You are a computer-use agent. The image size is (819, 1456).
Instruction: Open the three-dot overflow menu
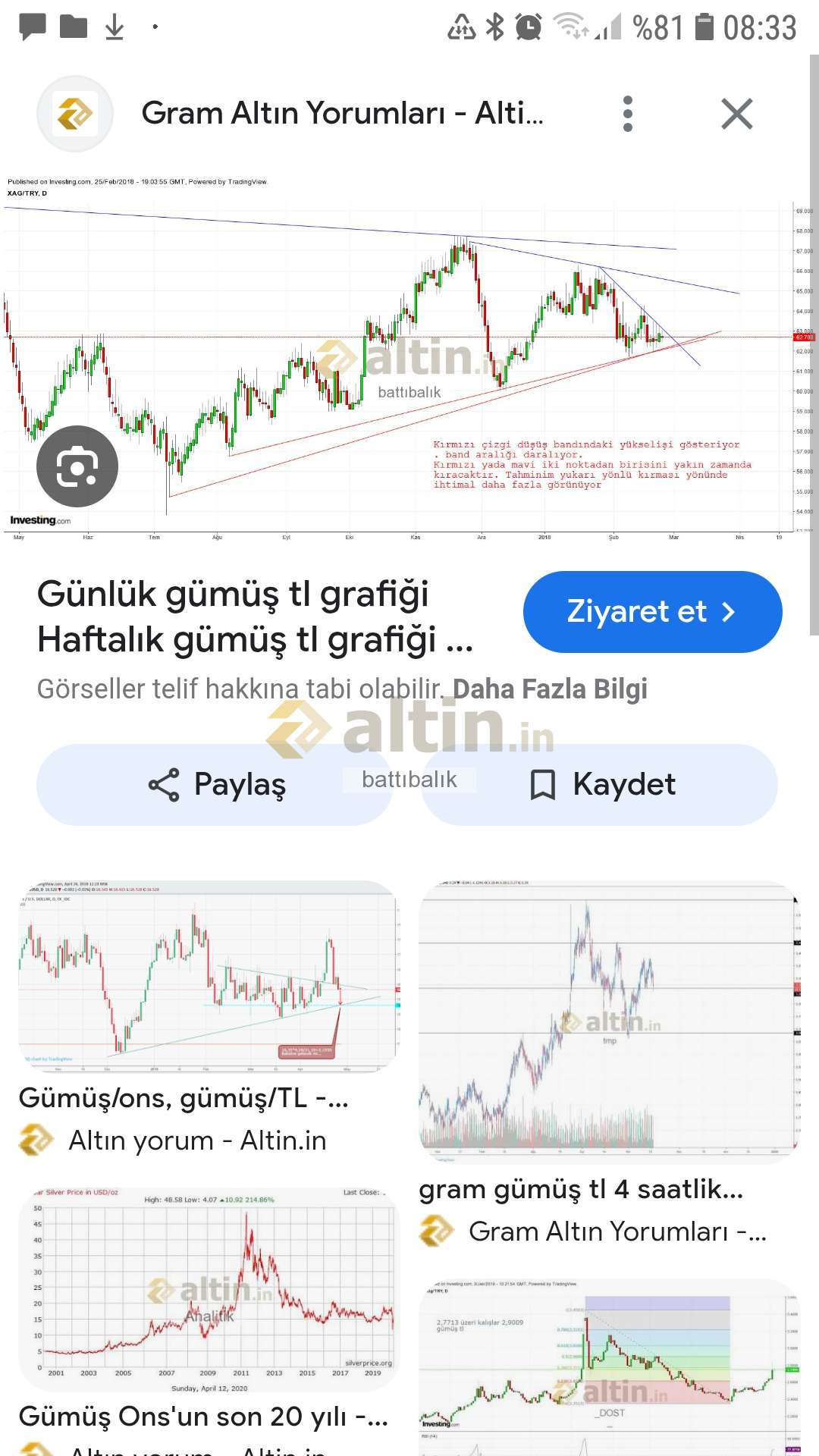[627, 114]
